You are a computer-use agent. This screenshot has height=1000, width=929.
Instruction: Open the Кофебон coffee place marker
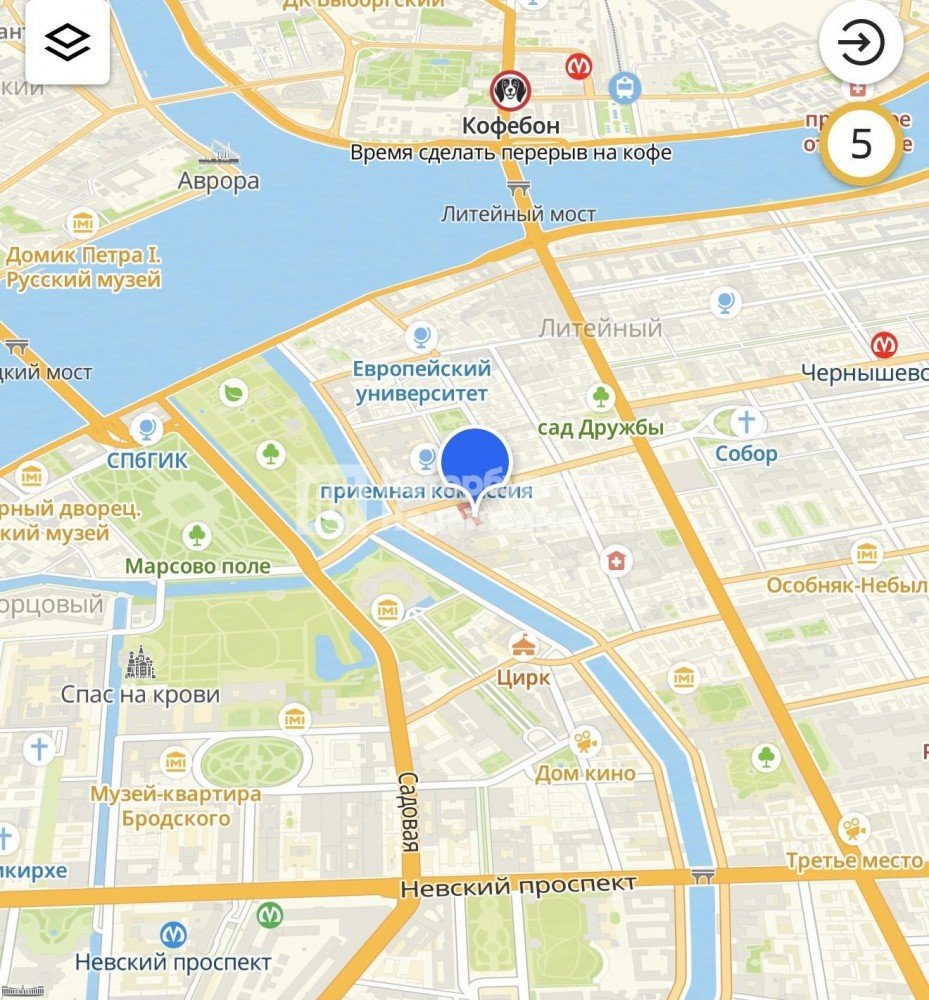510,92
